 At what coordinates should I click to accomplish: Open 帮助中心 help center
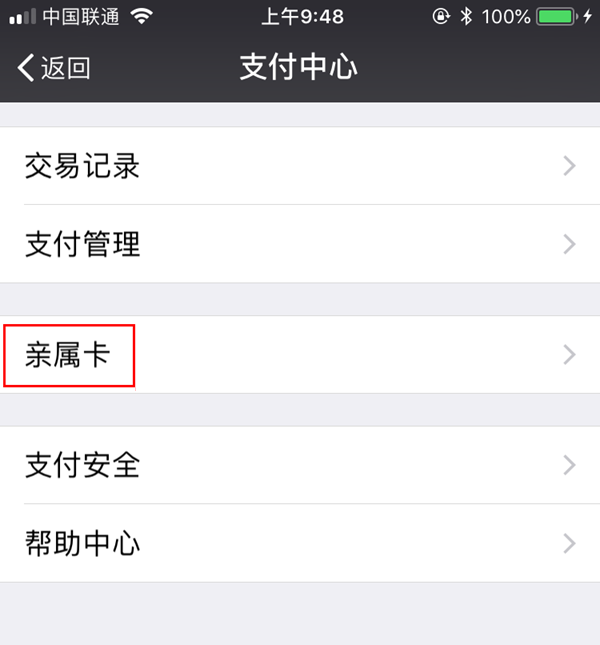[x=300, y=543]
